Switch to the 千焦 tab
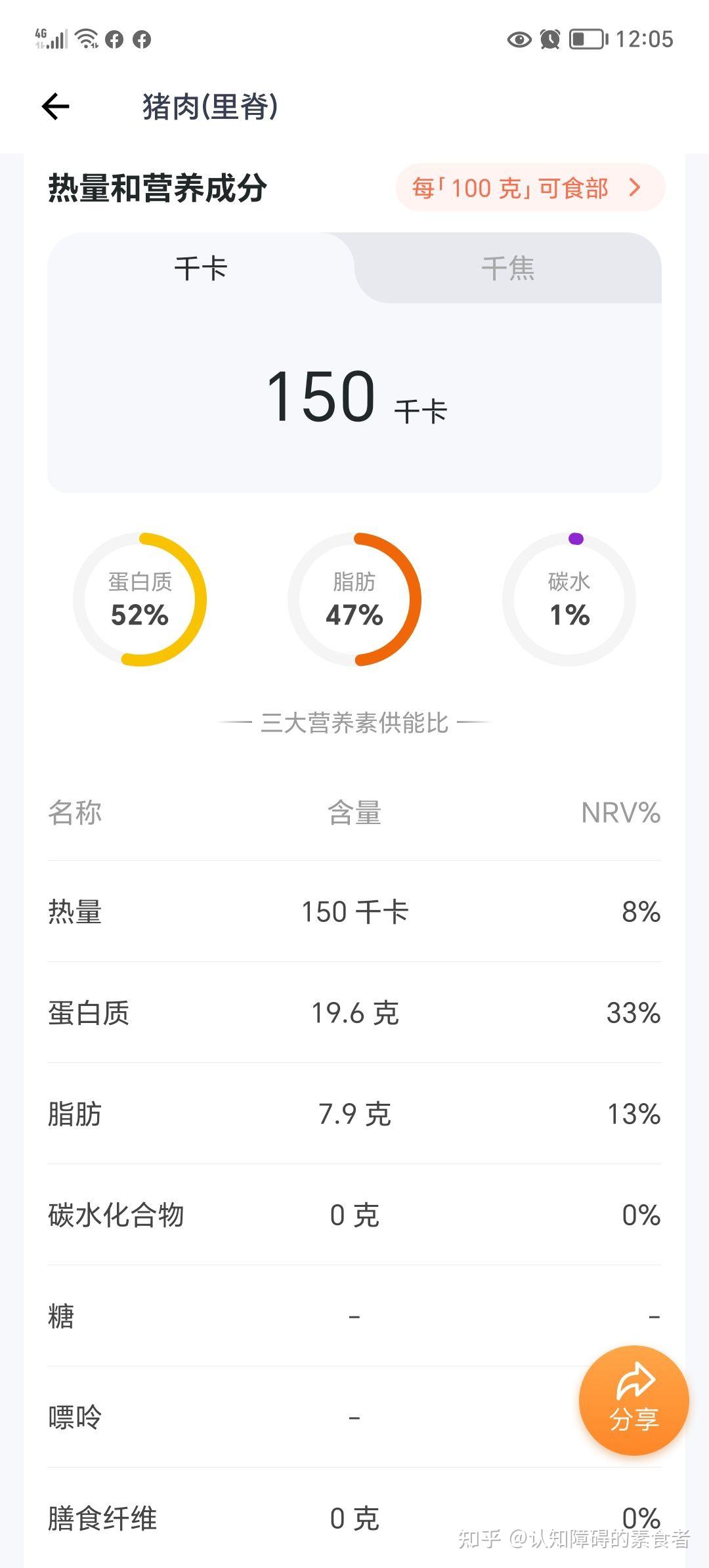 [507, 269]
